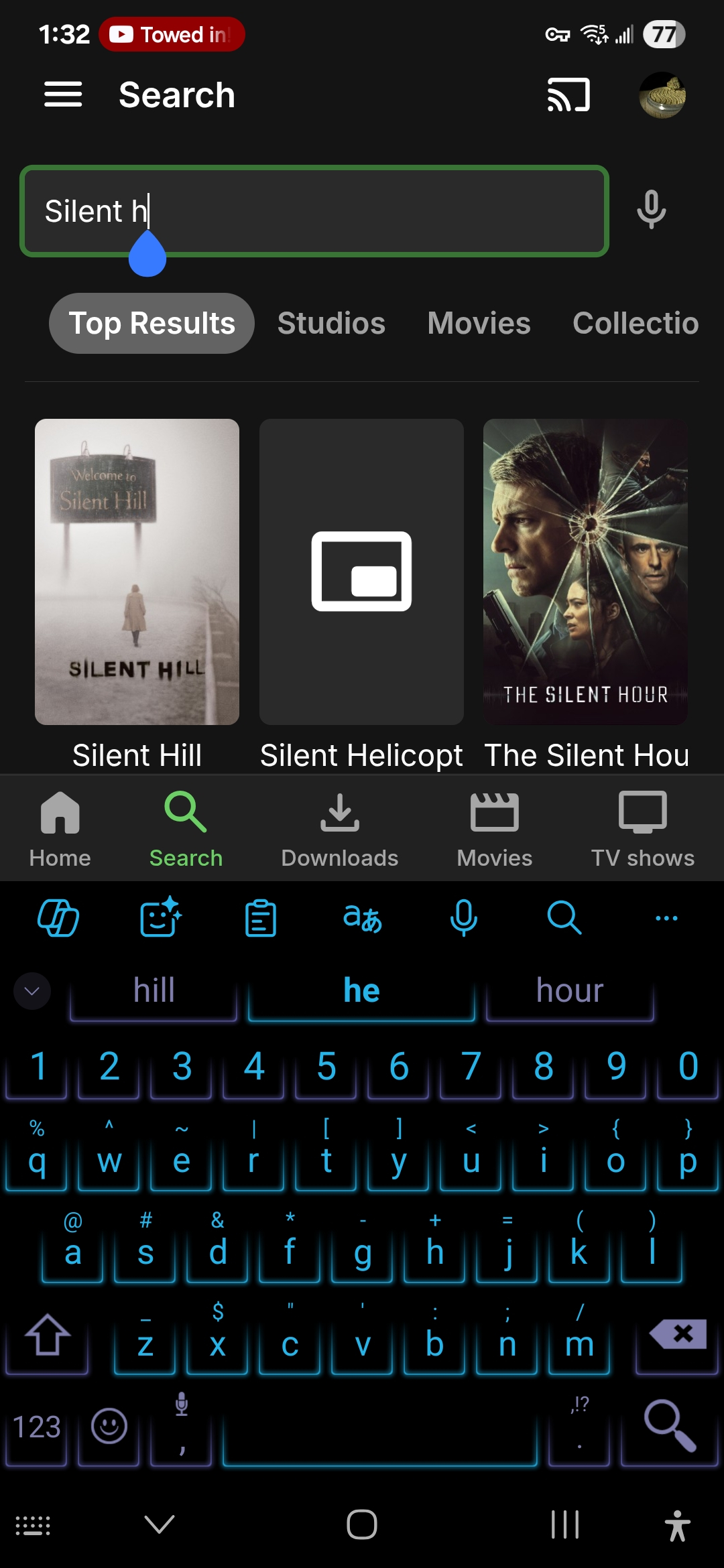
Task: Open the user profile avatar
Action: (x=662, y=94)
